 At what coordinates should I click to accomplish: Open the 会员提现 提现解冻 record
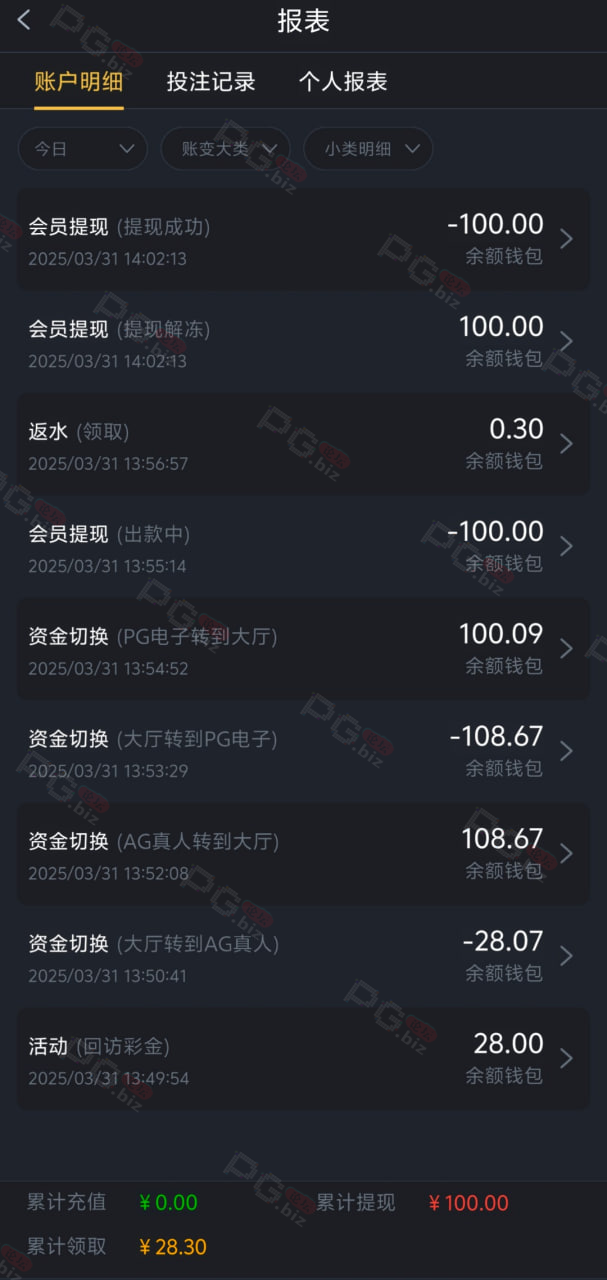click(303, 342)
